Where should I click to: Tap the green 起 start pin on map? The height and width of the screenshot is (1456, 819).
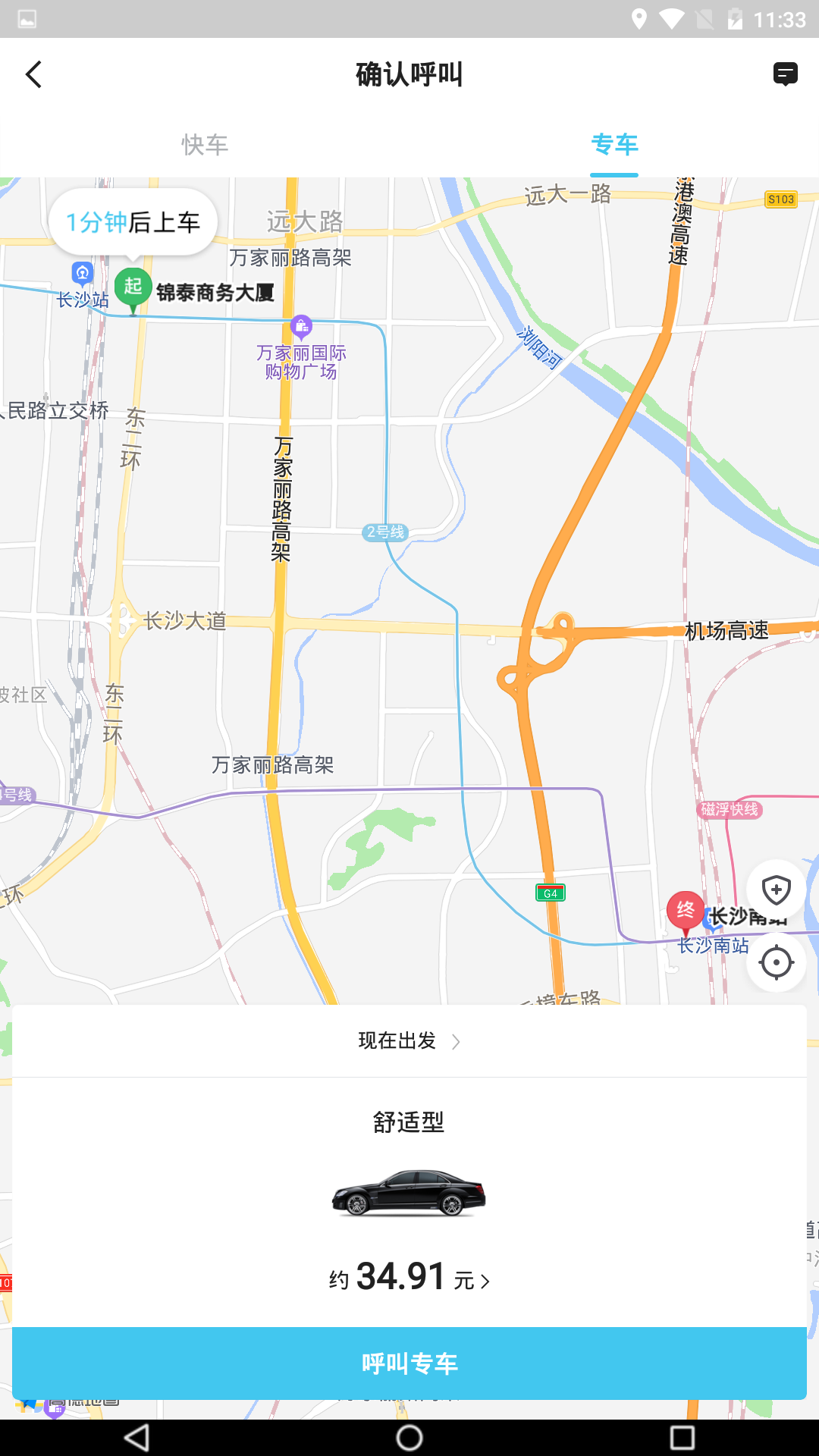coord(133,287)
